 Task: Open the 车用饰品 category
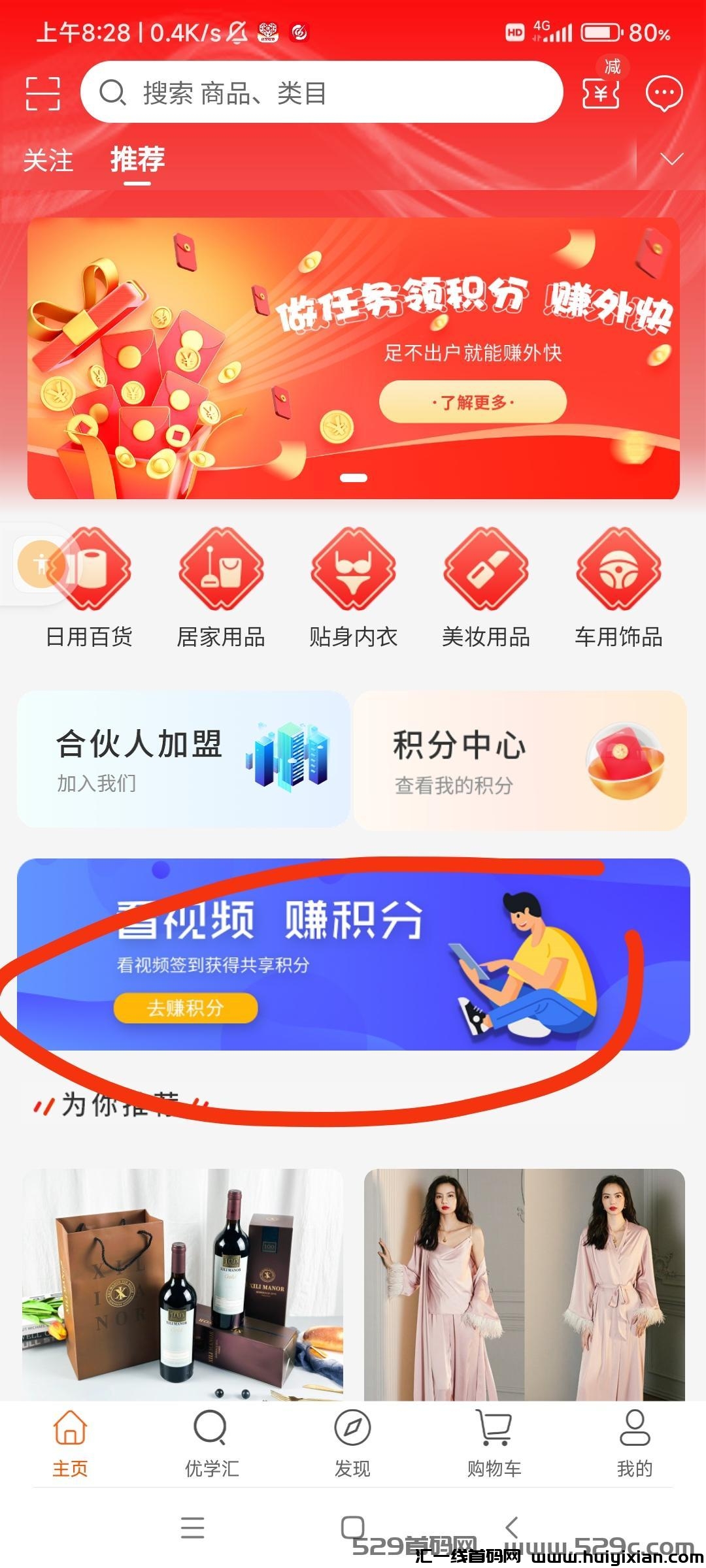click(x=618, y=588)
